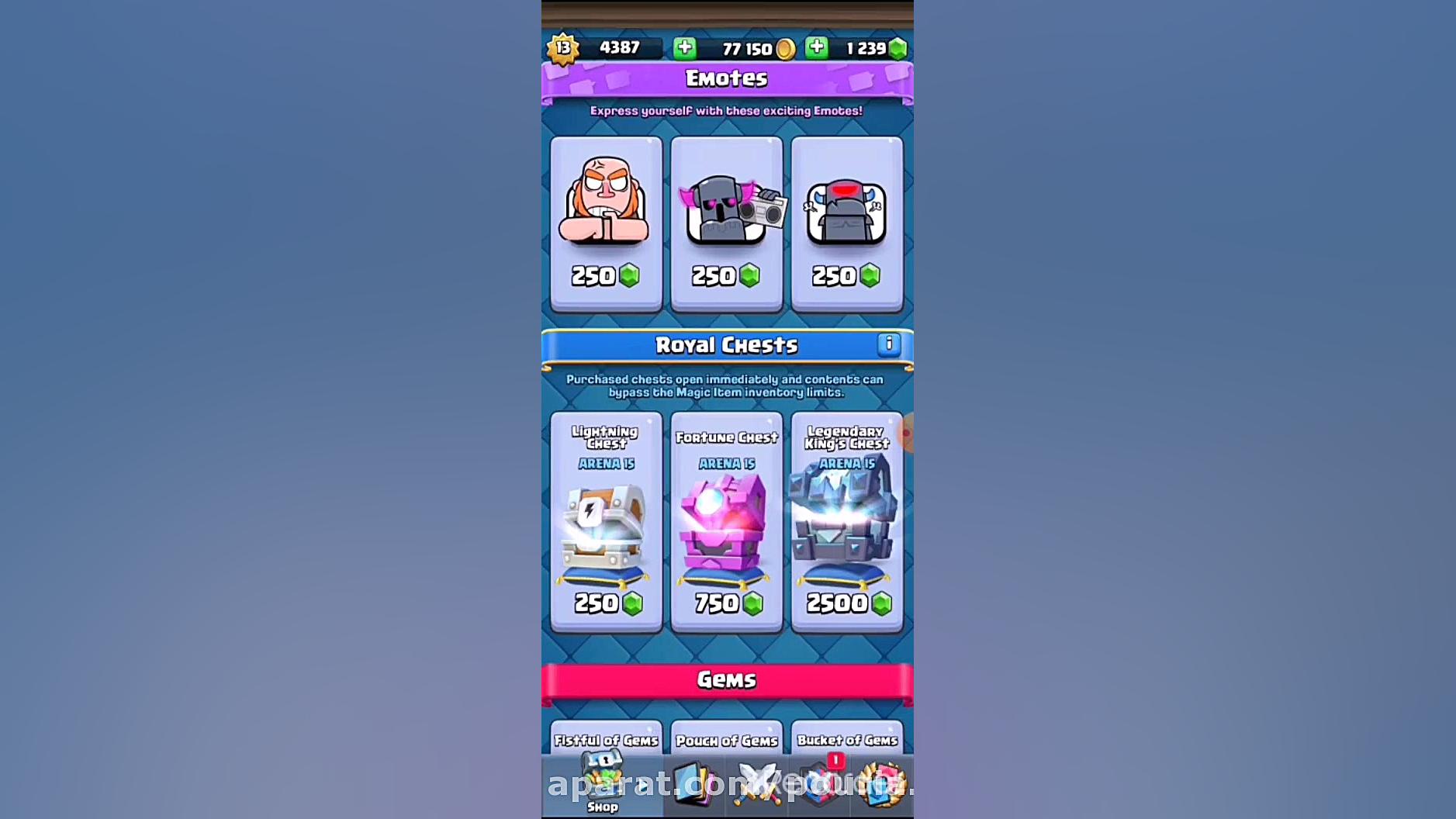Switch to the Battle tab
This screenshot has width=1456, height=819.
click(756, 785)
